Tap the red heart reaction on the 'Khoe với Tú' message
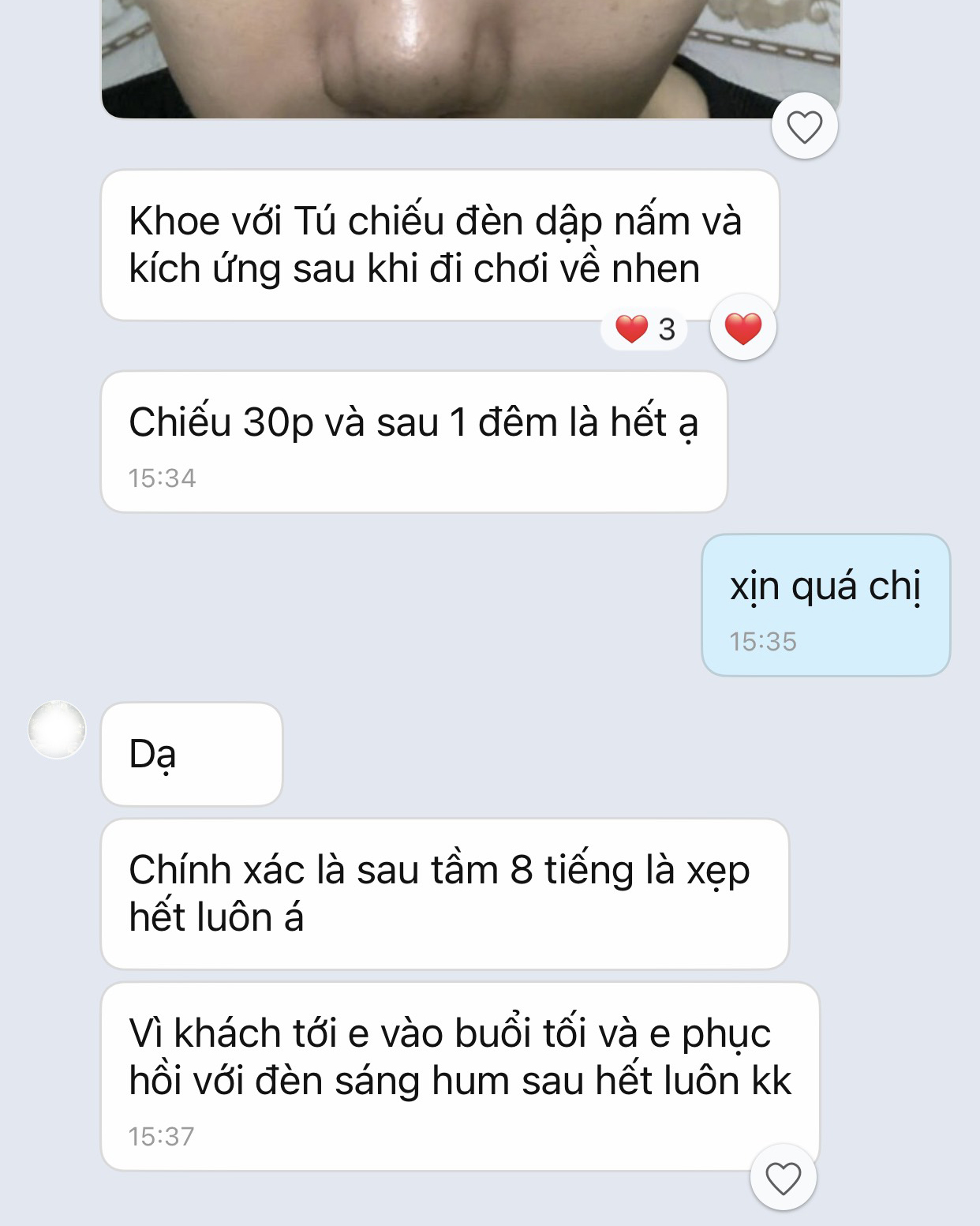Viewport: 980px width, 1226px height. coord(742,328)
